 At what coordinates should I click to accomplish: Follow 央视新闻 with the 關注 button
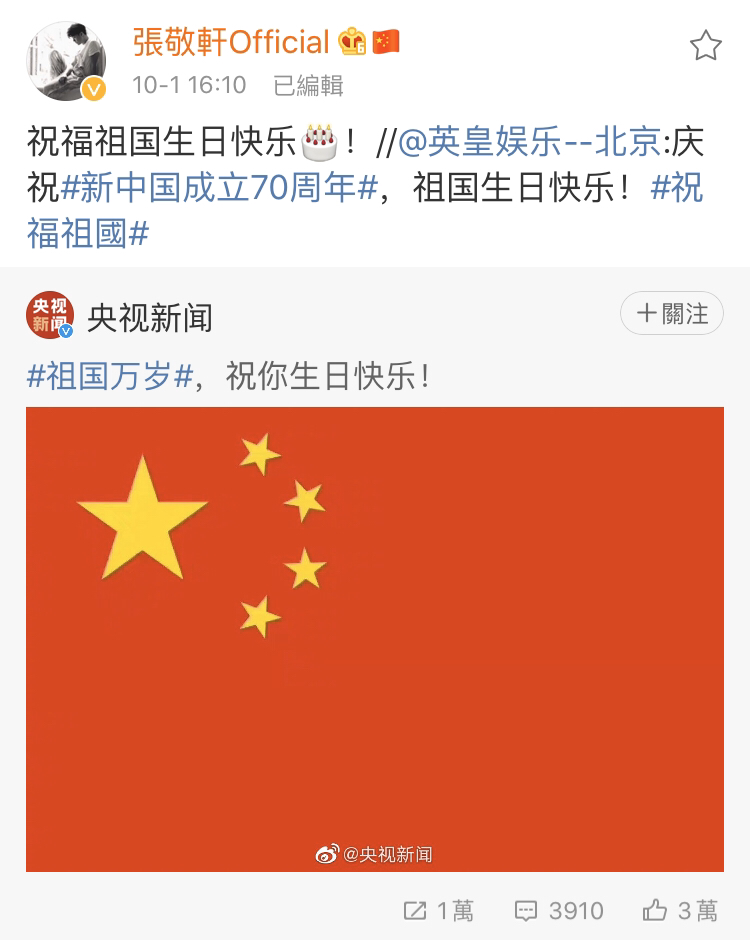pyautogui.click(x=672, y=314)
